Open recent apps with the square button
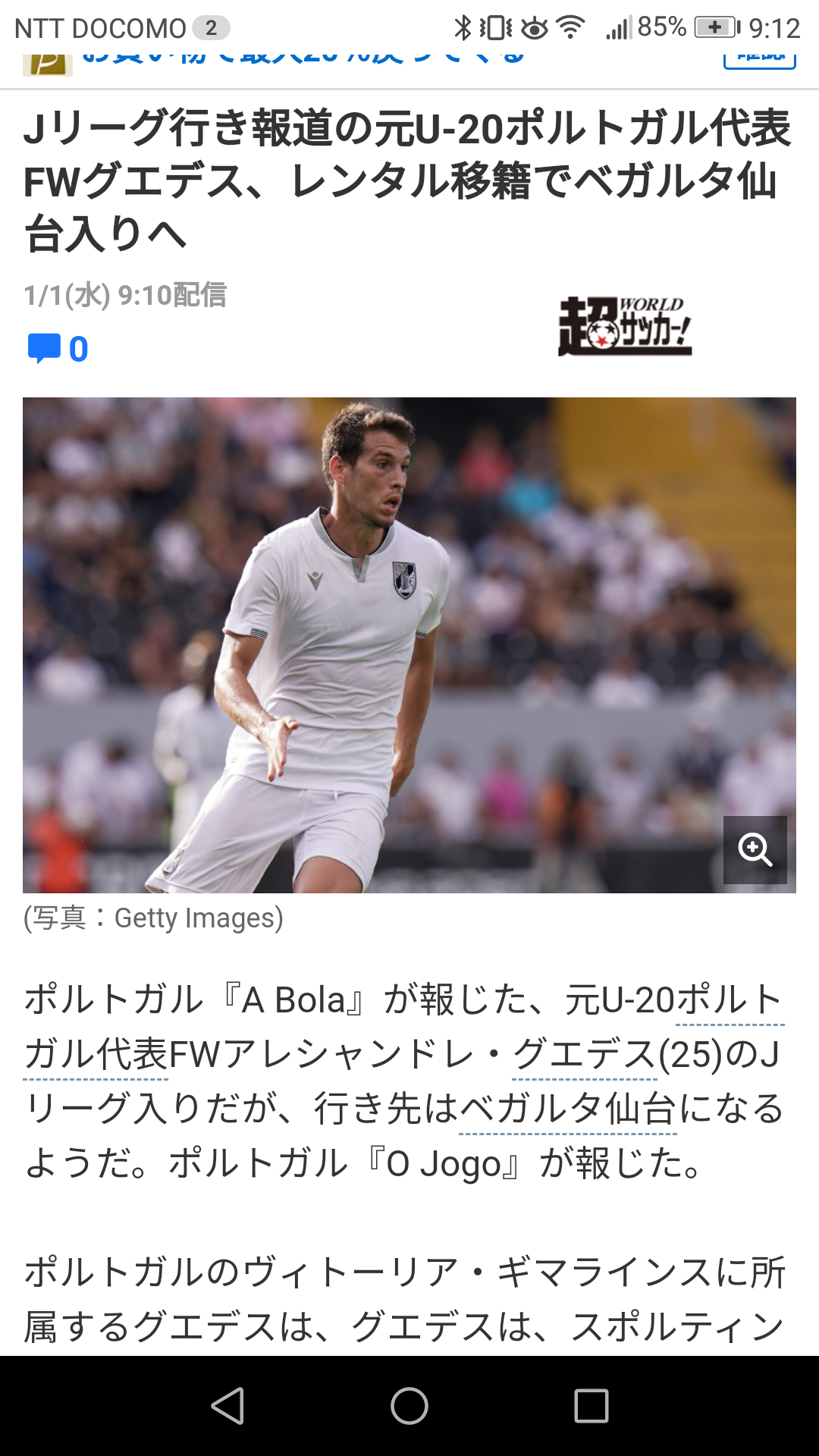 tap(591, 1406)
